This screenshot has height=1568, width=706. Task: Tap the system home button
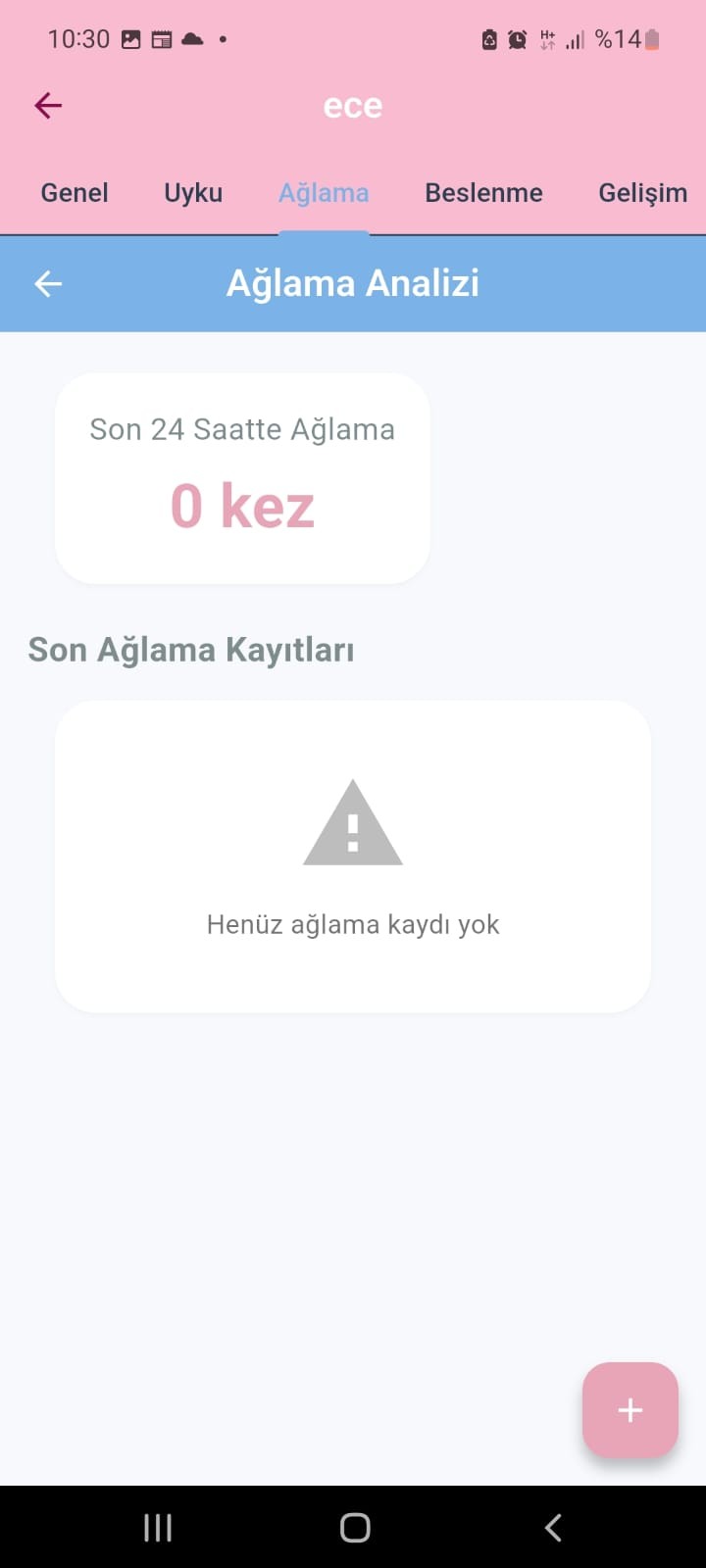pyautogui.click(x=354, y=1527)
